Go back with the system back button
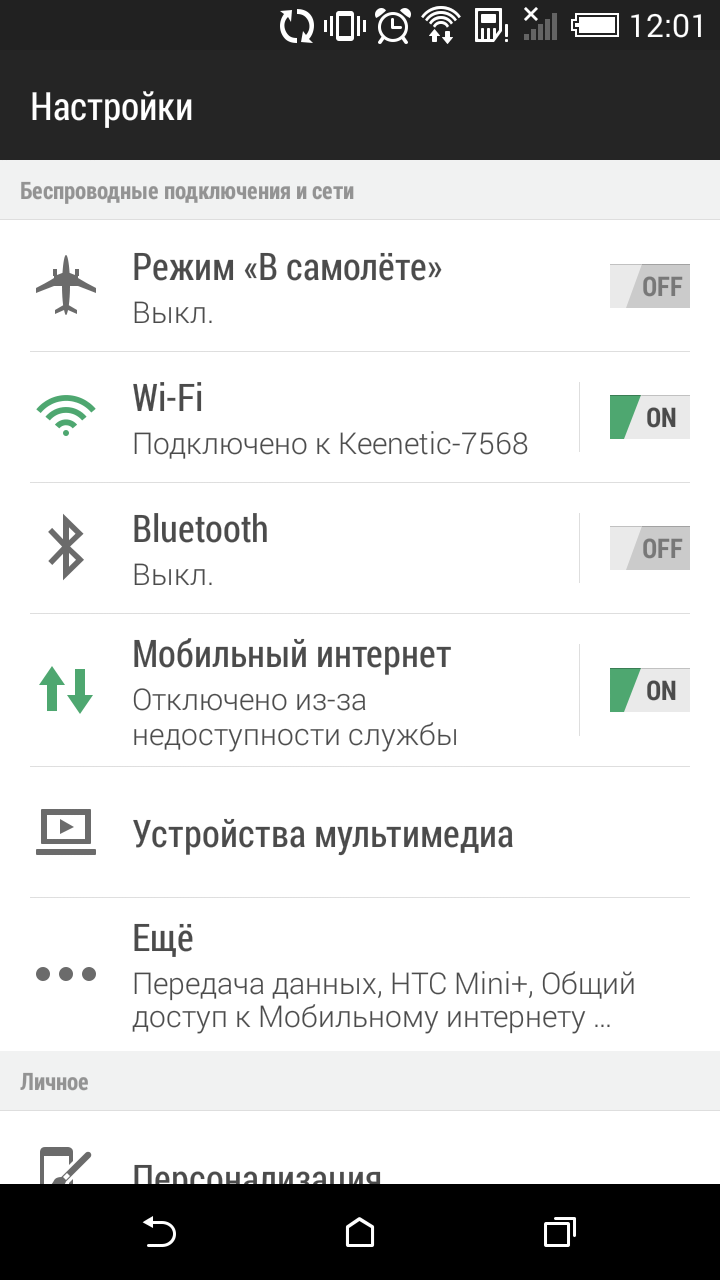Viewport: 720px width, 1280px height. [160, 1232]
